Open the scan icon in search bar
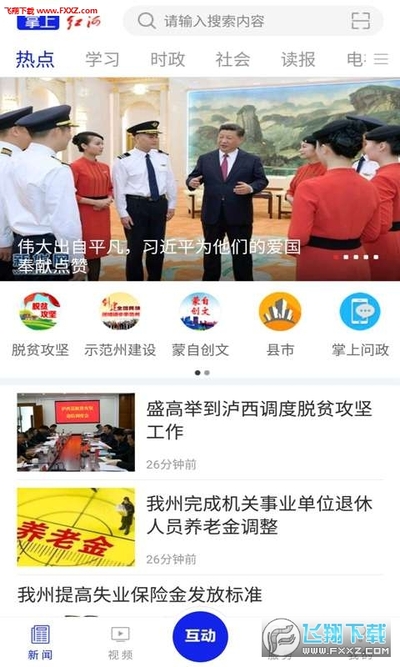 coord(360,20)
